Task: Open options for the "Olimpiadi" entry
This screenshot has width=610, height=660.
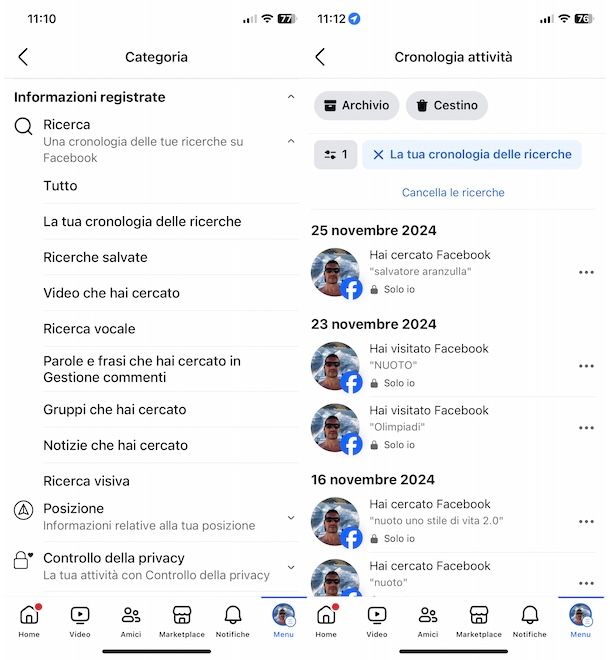Action: point(586,428)
